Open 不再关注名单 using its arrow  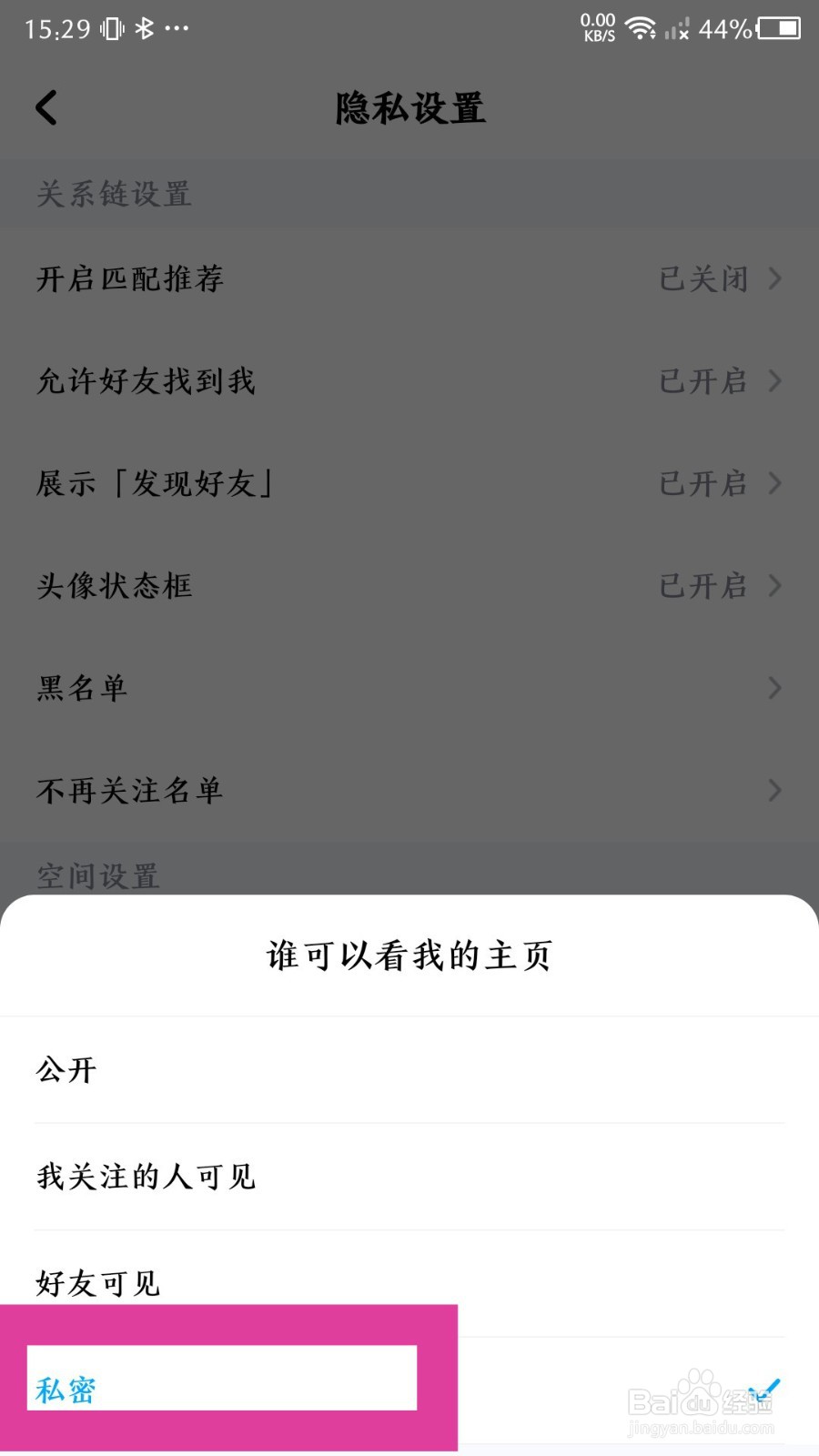click(x=774, y=791)
